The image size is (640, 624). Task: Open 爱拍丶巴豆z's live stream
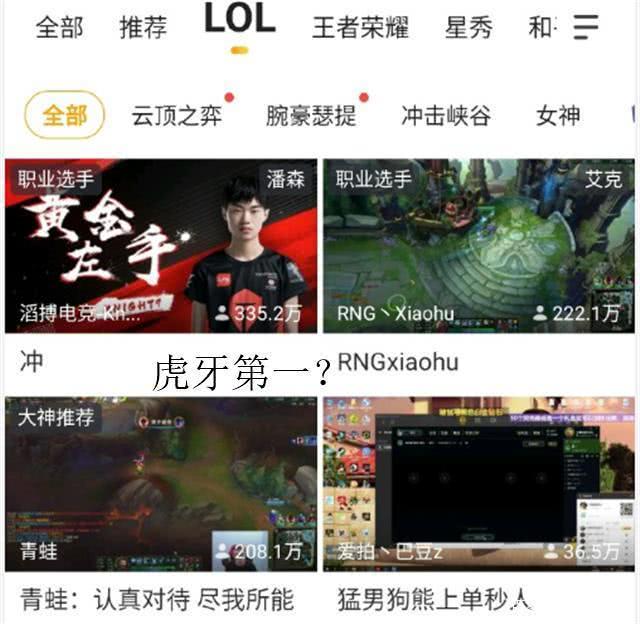[x=478, y=484]
